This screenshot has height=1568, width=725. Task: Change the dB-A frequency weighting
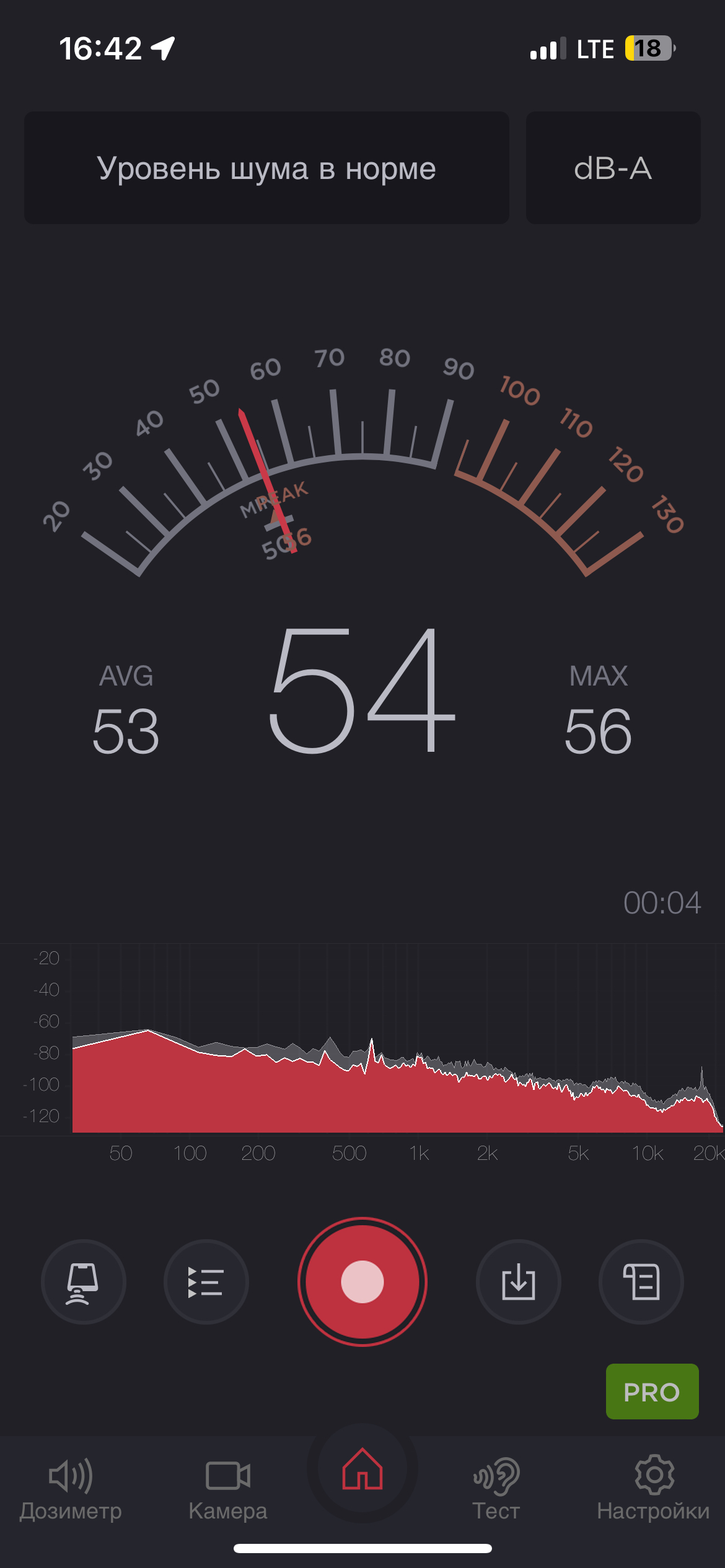[613, 168]
